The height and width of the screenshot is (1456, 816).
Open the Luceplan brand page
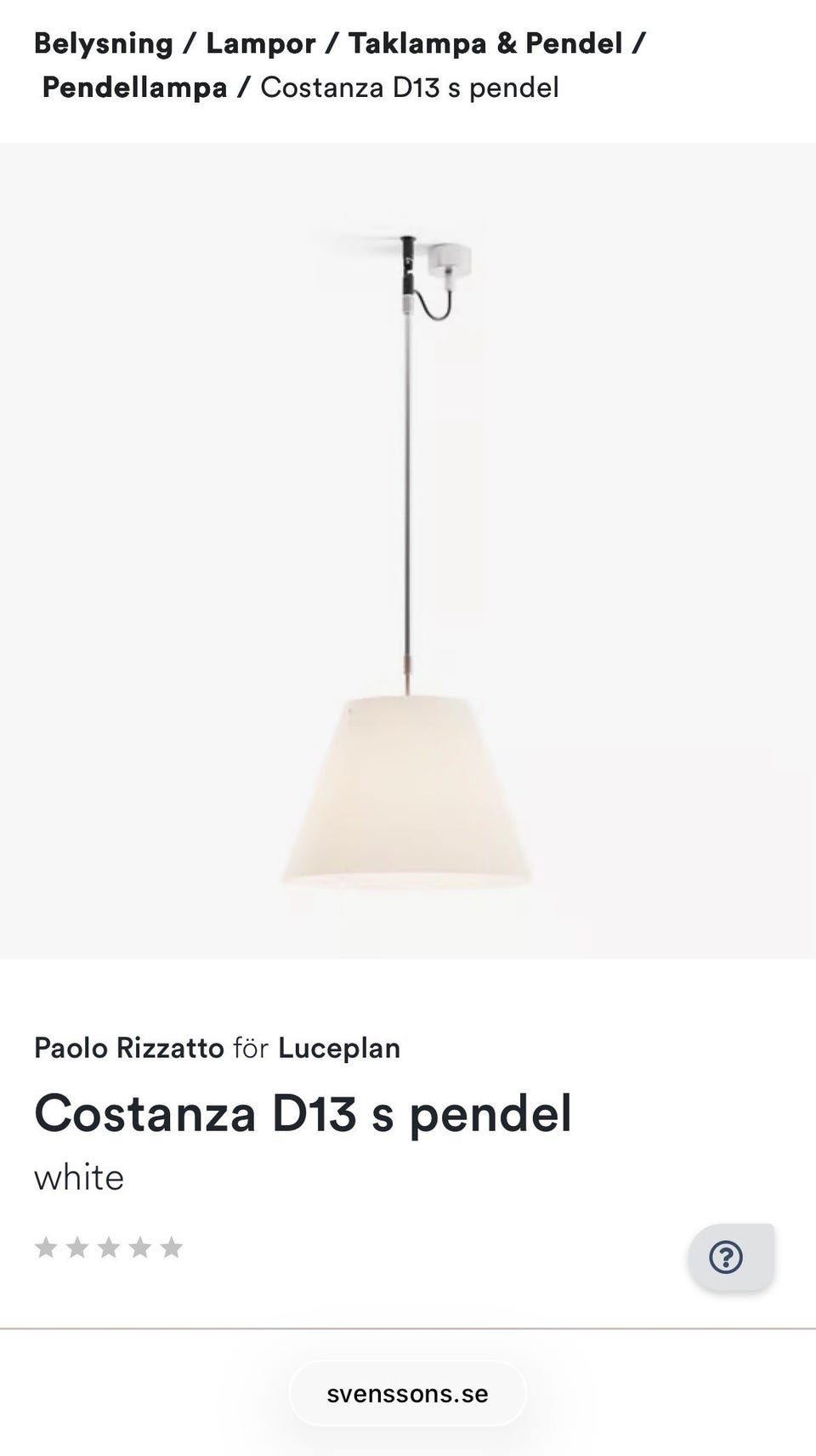click(x=338, y=1048)
